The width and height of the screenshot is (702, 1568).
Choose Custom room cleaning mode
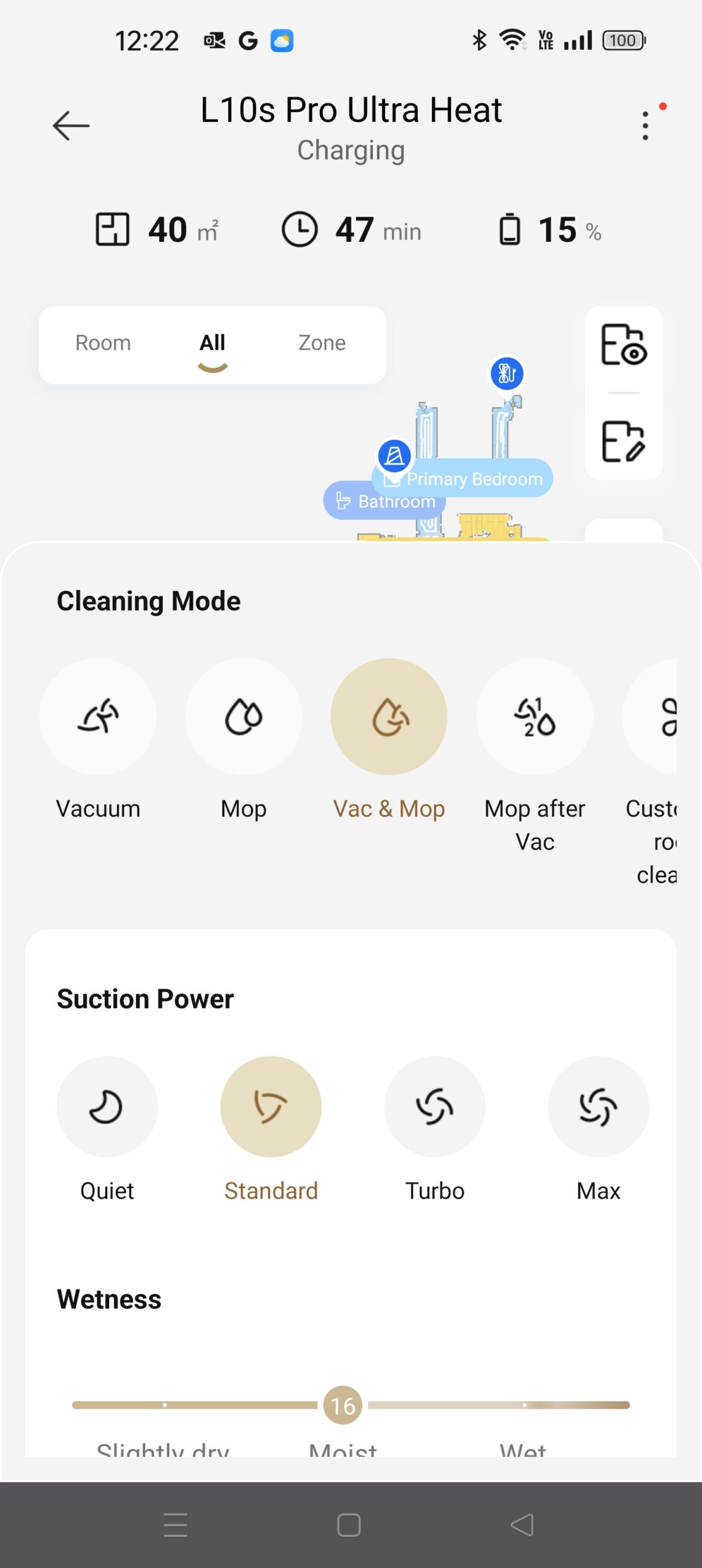(x=655, y=717)
